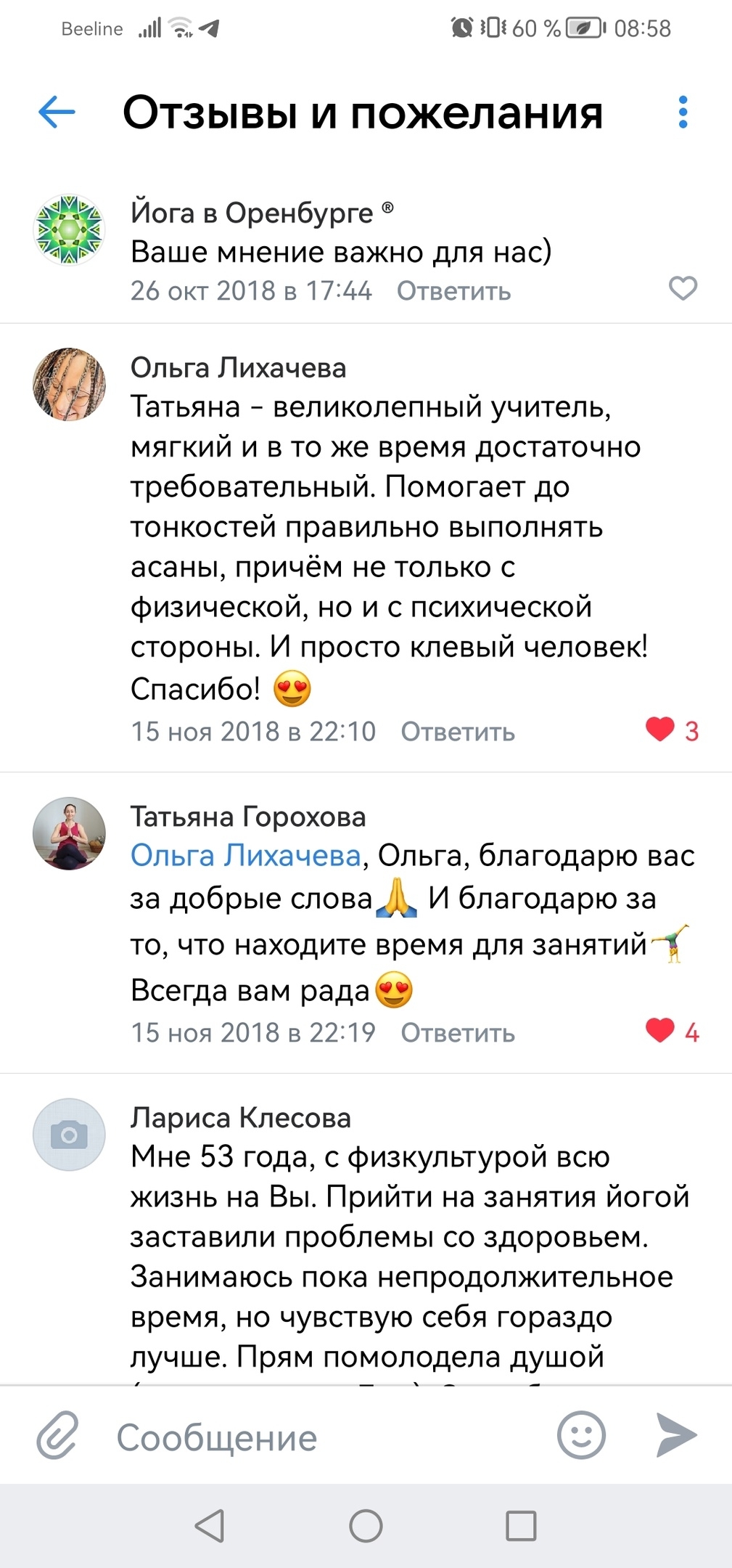Image resolution: width=732 pixels, height=1568 pixels.
Task: Reply to Ольга Лихачева's review
Action: point(458,732)
